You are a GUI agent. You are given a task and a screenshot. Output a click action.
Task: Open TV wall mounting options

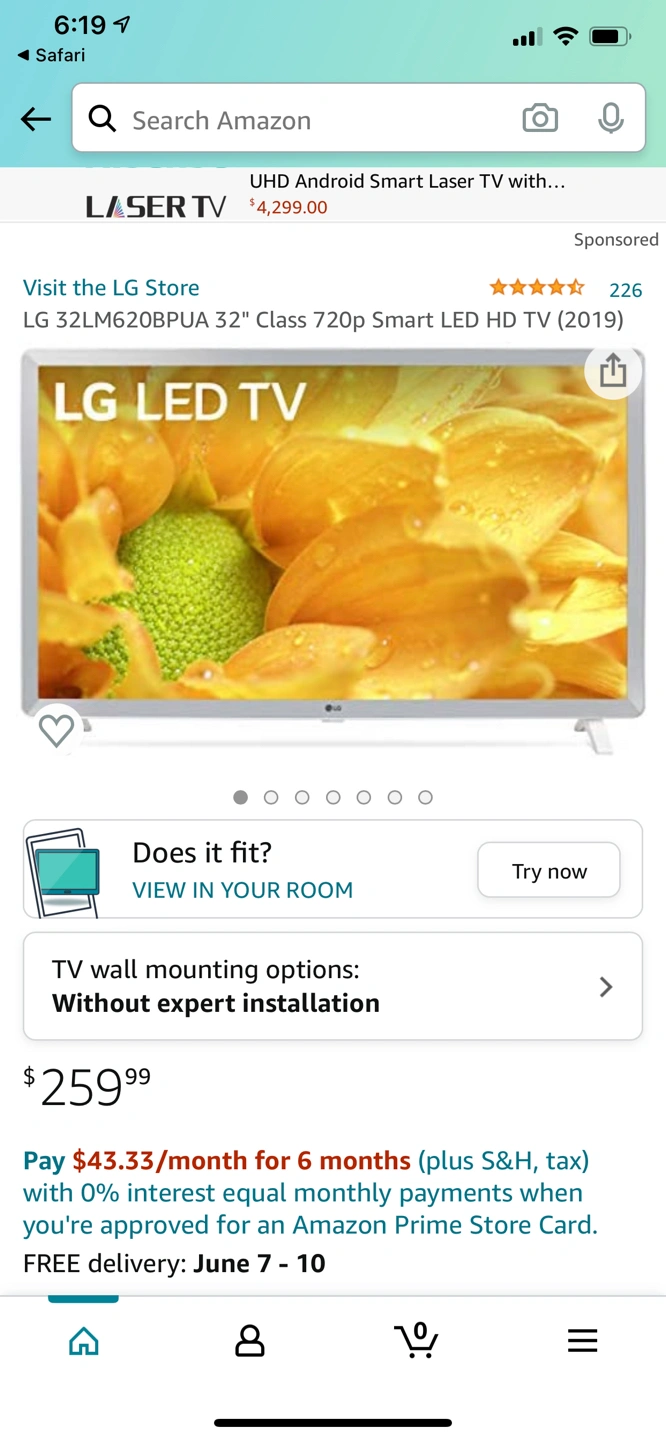333,986
